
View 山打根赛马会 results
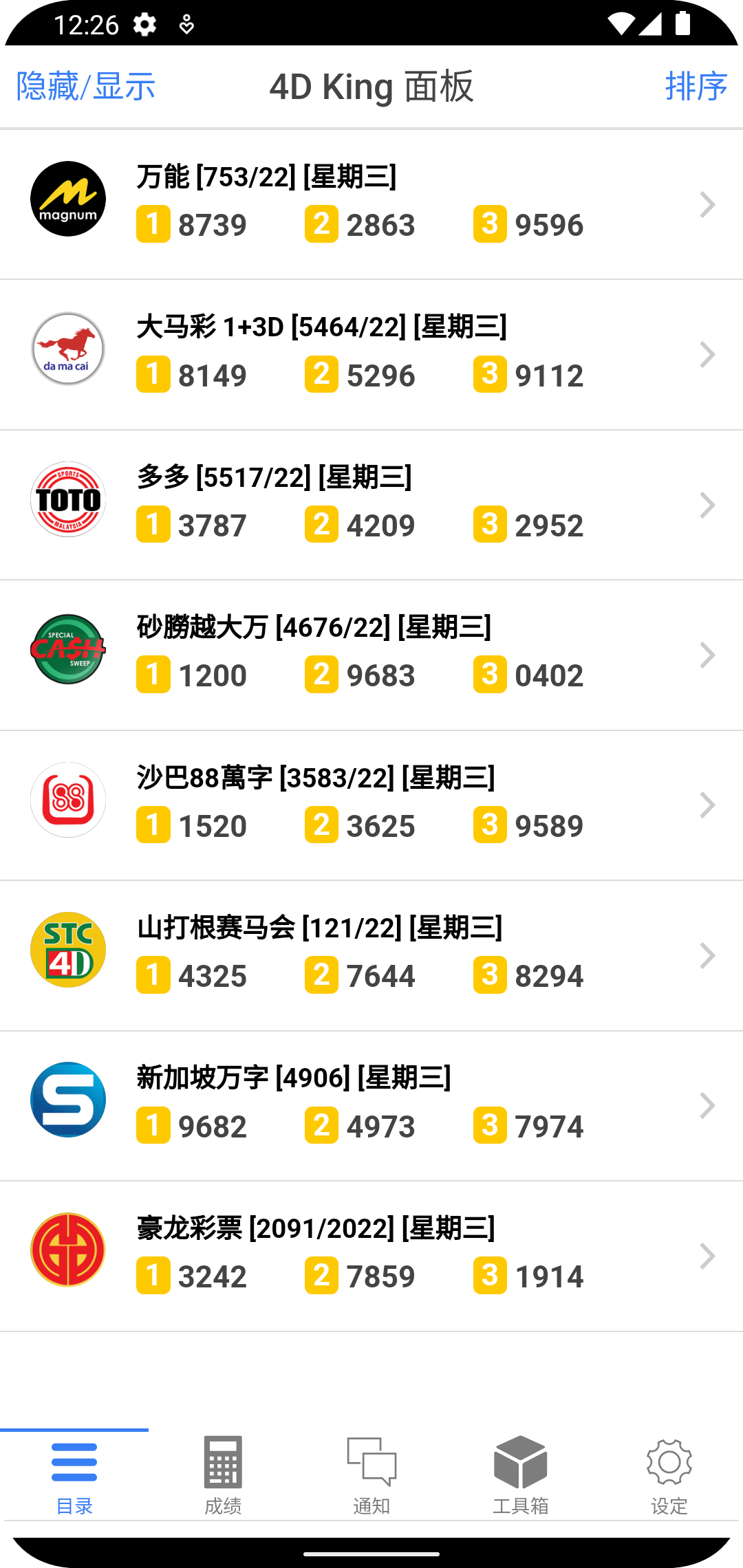click(371, 955)
